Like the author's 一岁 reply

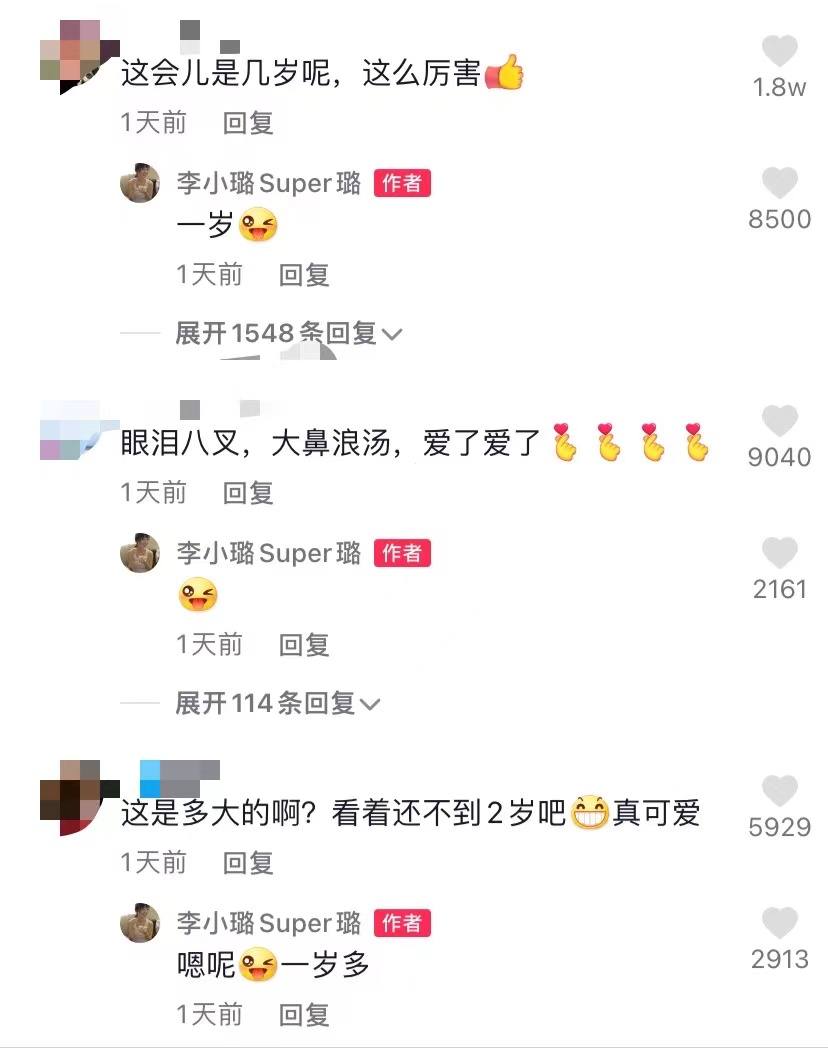(x=779, y=183)
